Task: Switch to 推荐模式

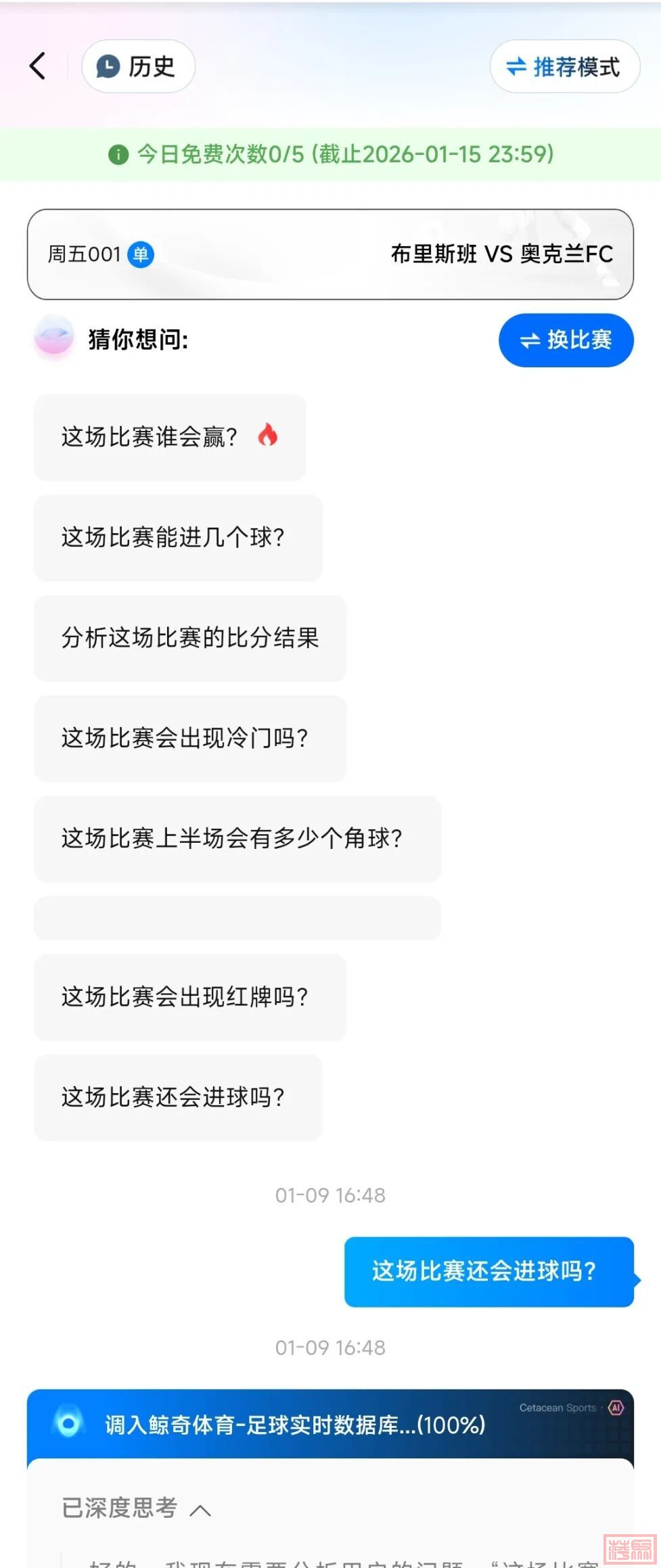Action: point(564,66)
